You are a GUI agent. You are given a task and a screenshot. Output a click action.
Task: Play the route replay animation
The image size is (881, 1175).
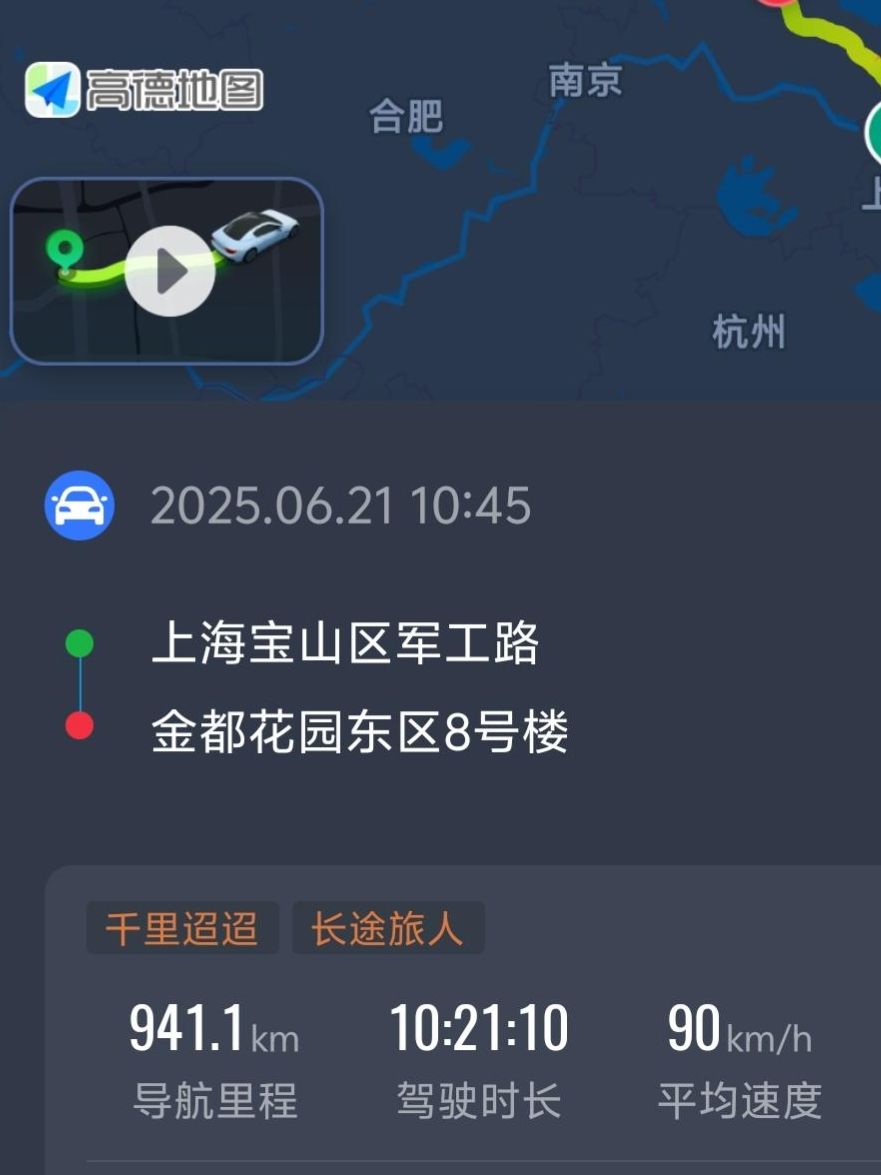[170, 271]
